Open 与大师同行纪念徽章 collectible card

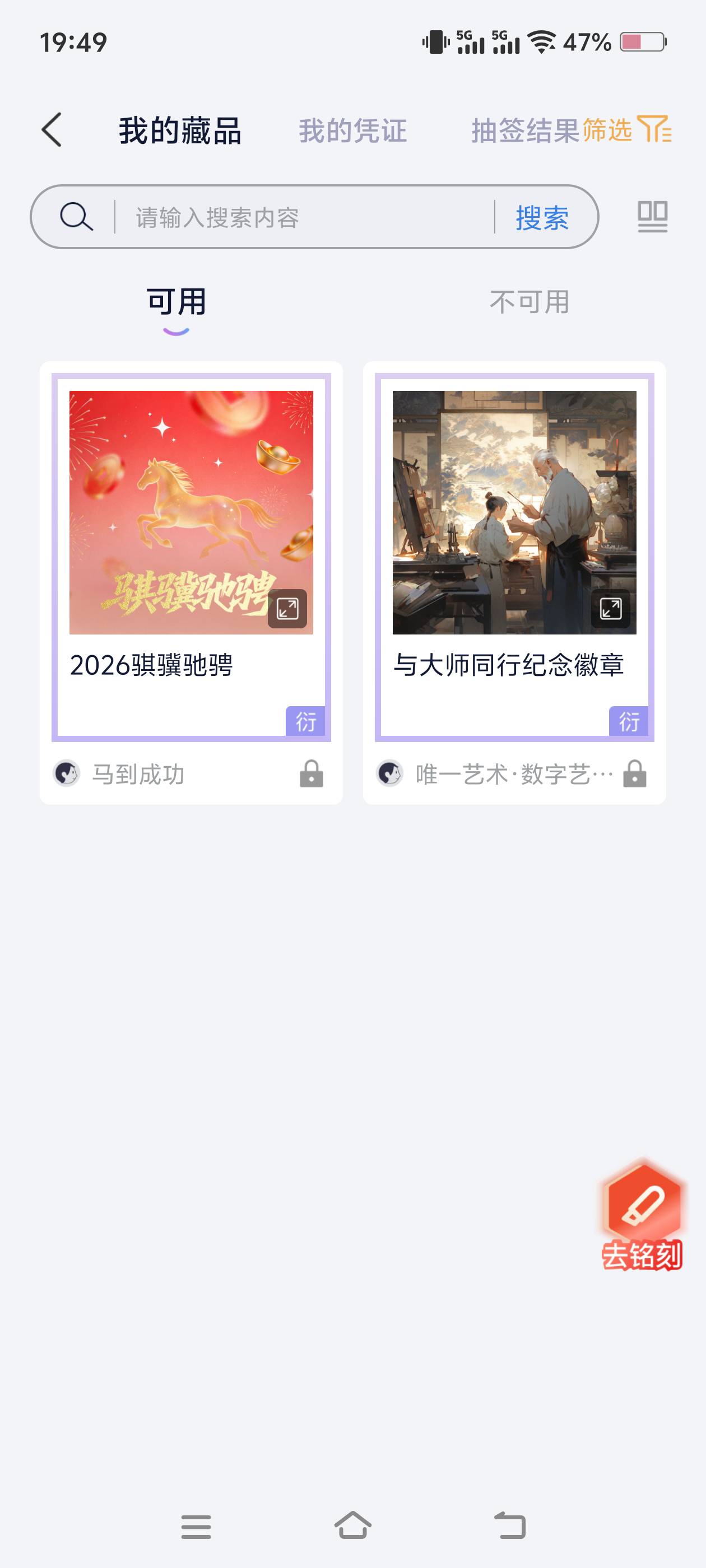513,665
